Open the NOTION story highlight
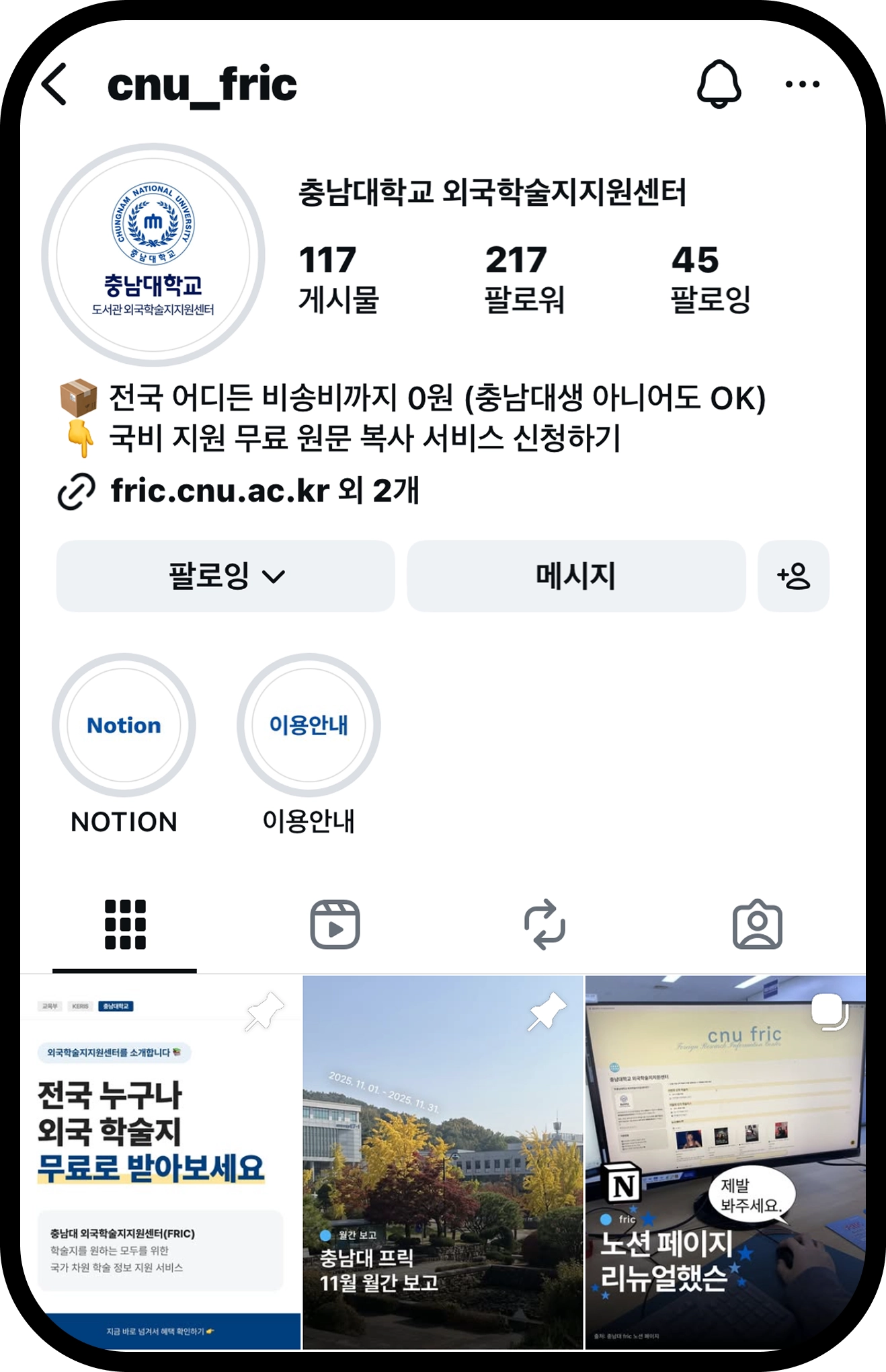This screenshot has height=1372, width=886. click(124, 726)
